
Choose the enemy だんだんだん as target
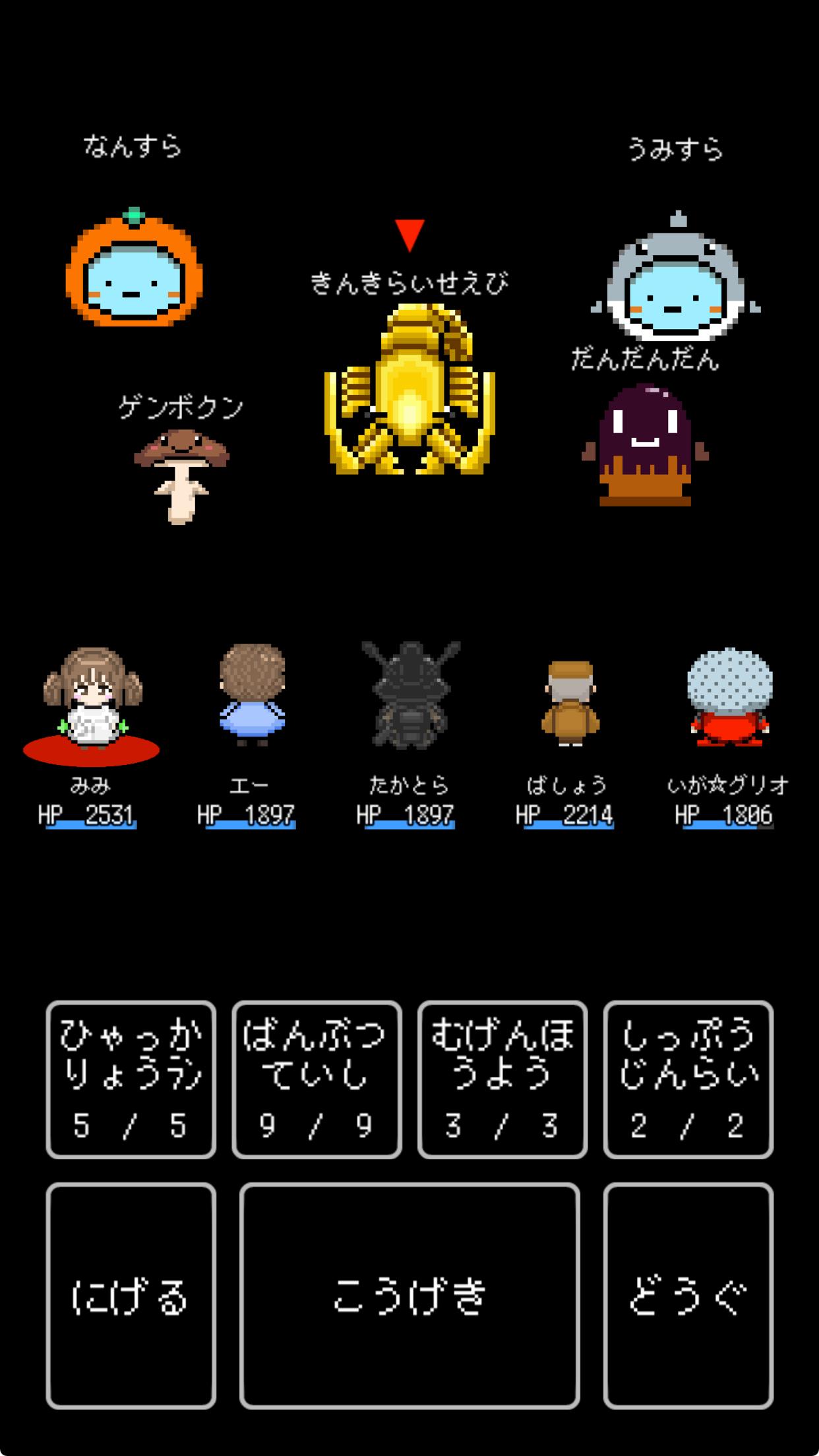[x=645, y=445]
